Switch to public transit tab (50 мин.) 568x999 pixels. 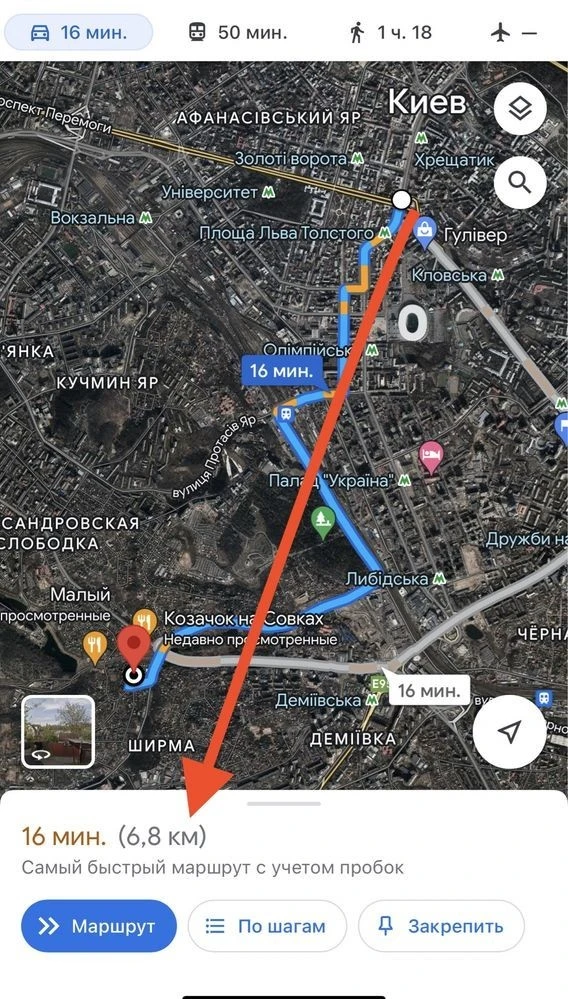(238, 32)
